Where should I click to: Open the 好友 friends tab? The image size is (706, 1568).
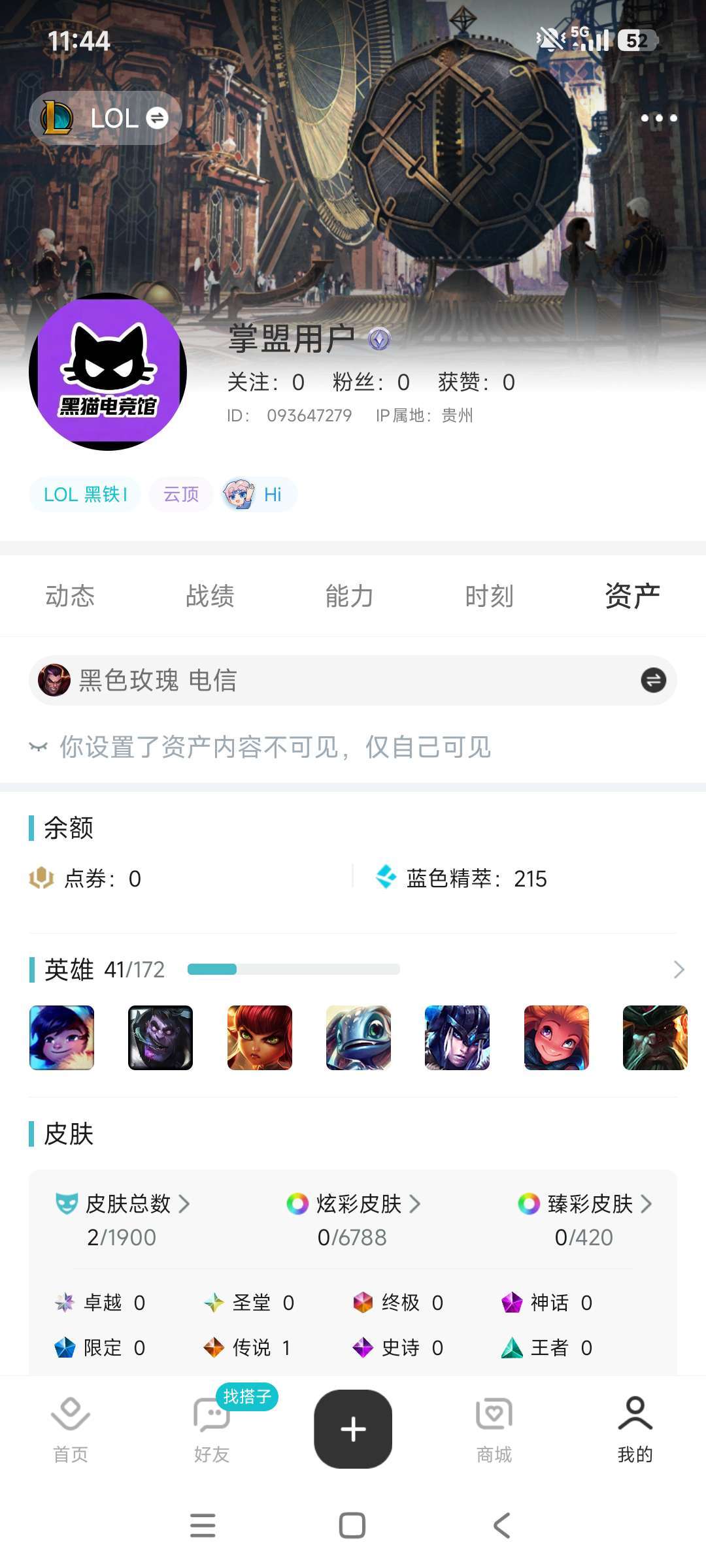[212, 1431]
